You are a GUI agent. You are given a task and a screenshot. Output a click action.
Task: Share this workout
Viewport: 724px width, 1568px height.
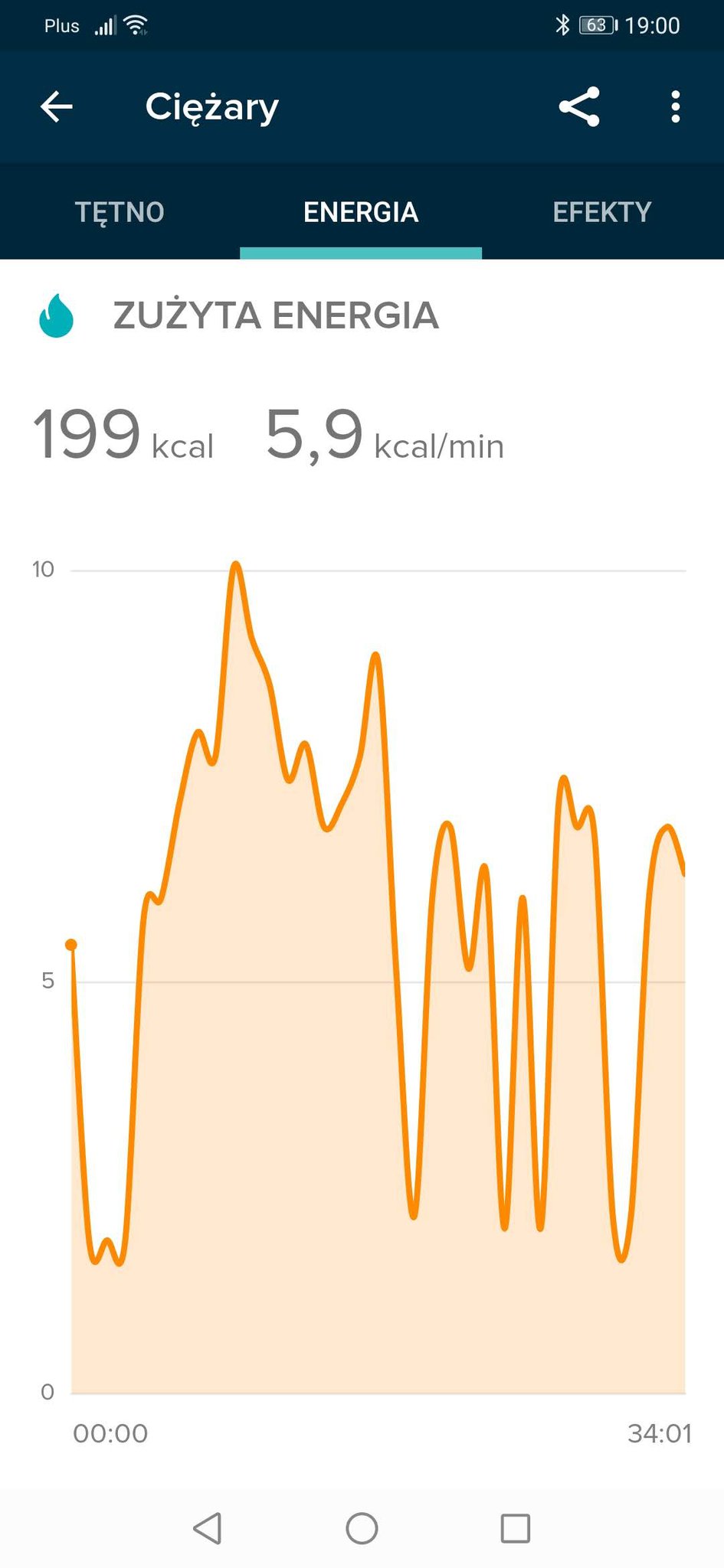(579, 106)
